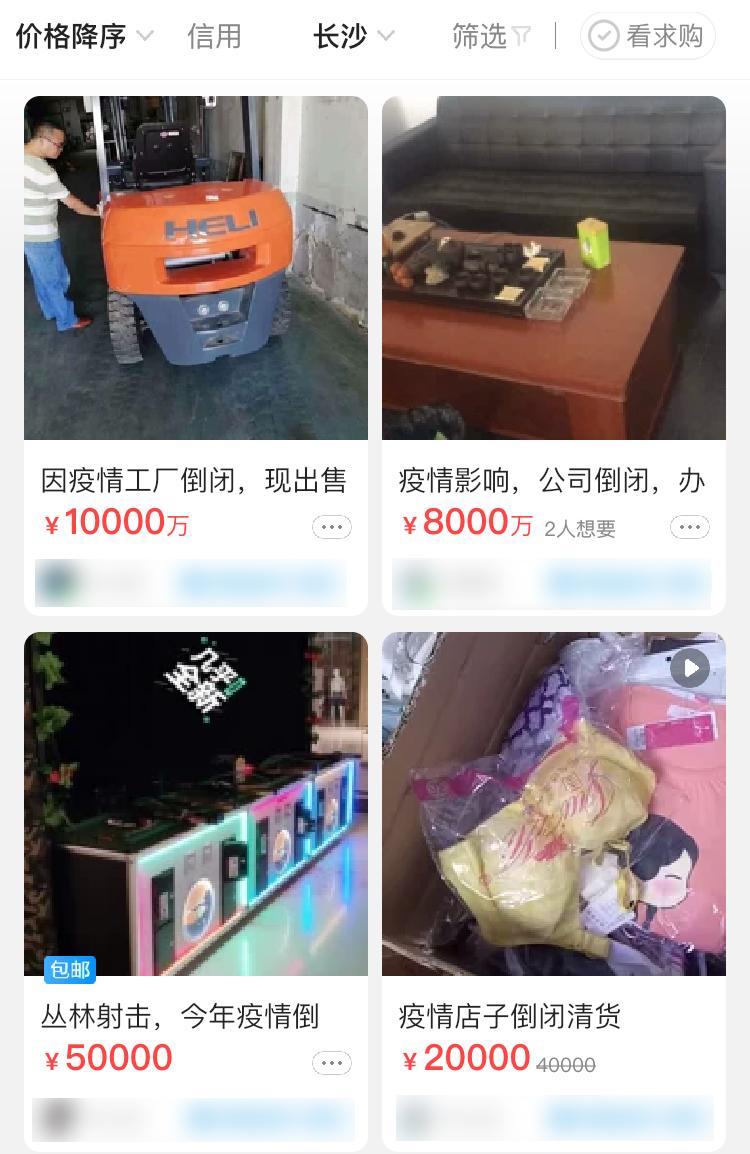750x1154 pixels.
Task: Expand the 筛选 filter panel
Action: pyautogui.click(x=490, y=35)
